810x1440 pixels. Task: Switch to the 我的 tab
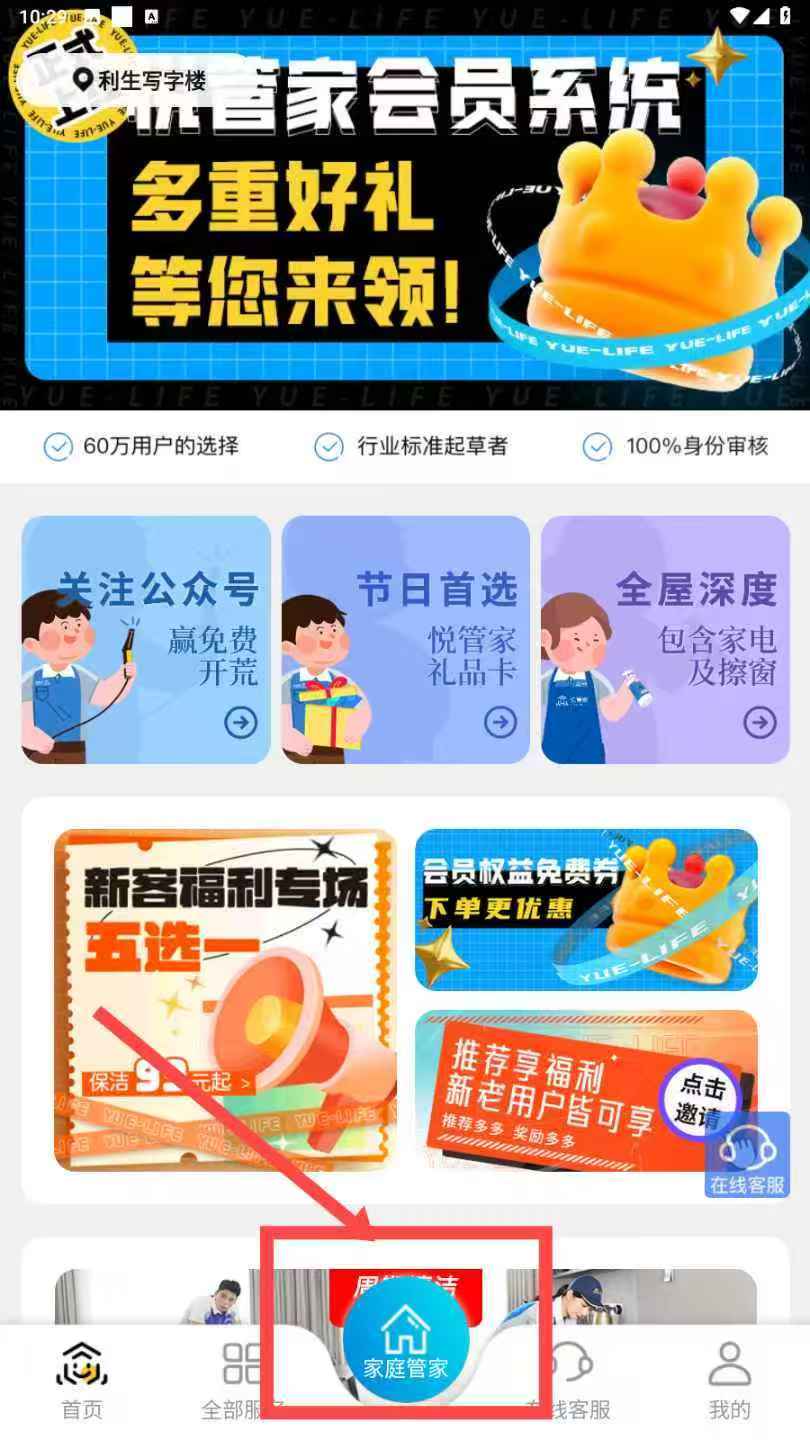729,1382
